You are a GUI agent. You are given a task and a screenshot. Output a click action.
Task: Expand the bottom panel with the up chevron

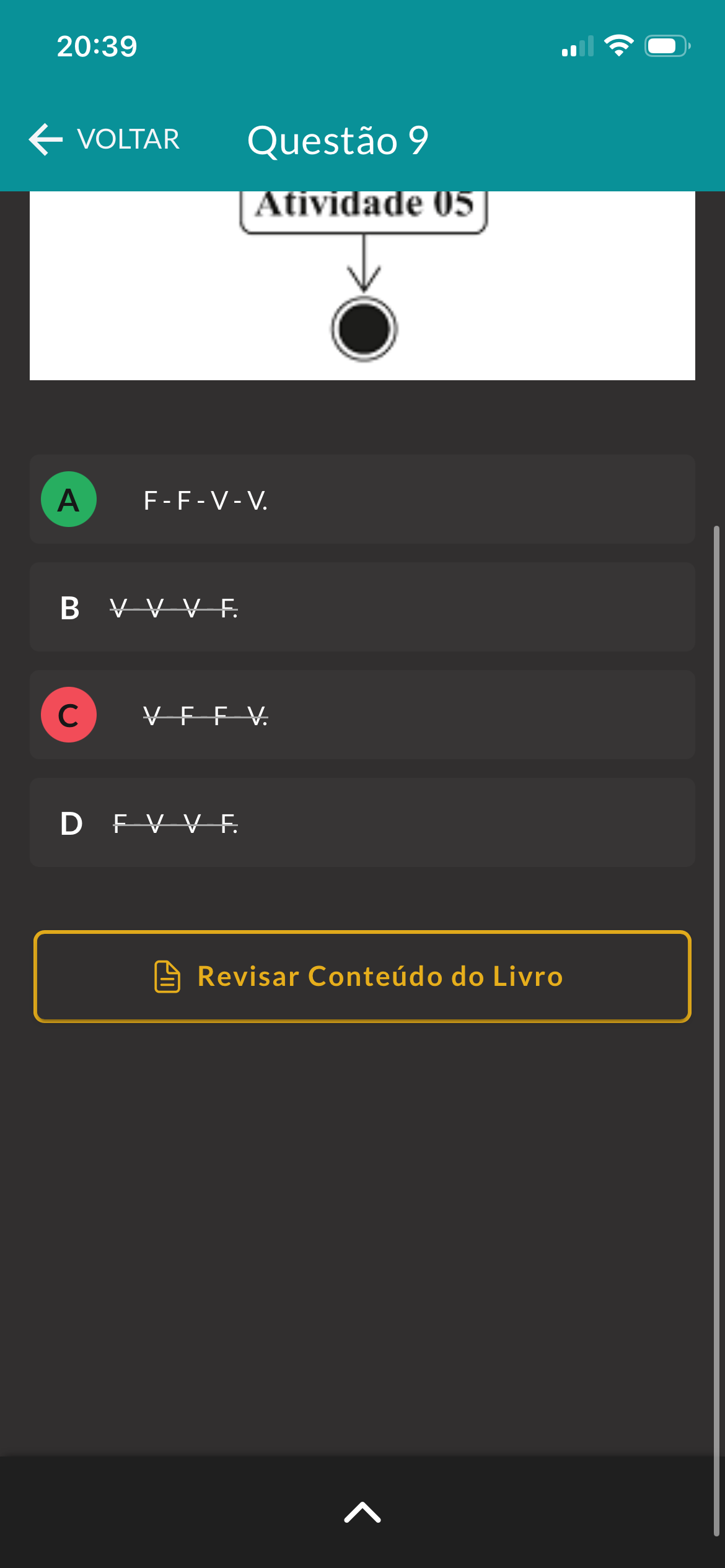click(x=362, y=1512)
